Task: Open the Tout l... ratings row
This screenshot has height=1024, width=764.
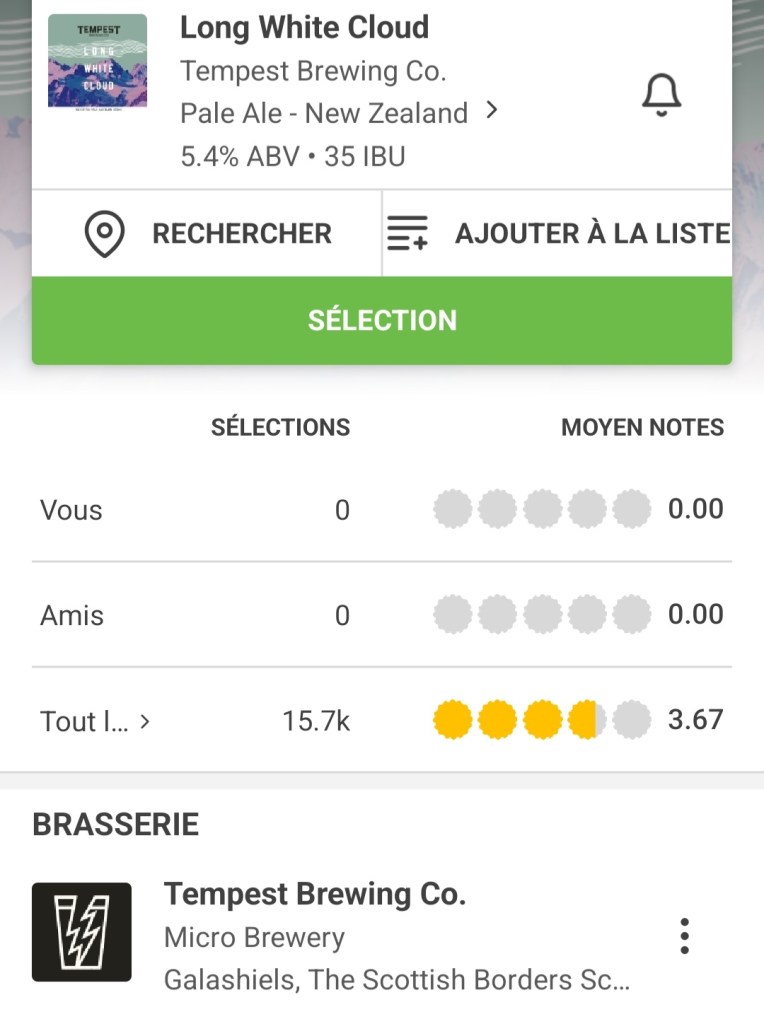Action: click(x=95, y=720)
